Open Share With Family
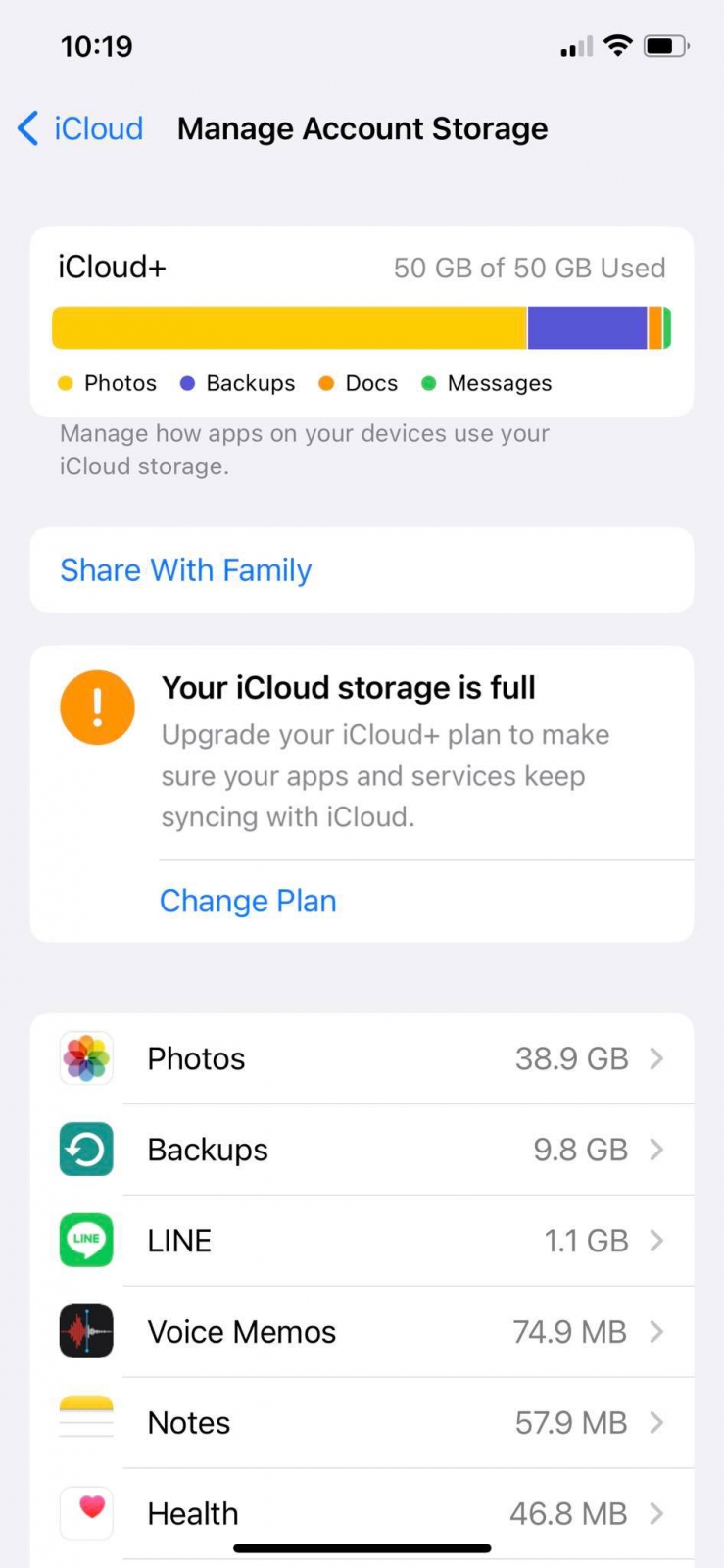The width and height of the screenshot is (724, 1568). (x=186, y=570)
